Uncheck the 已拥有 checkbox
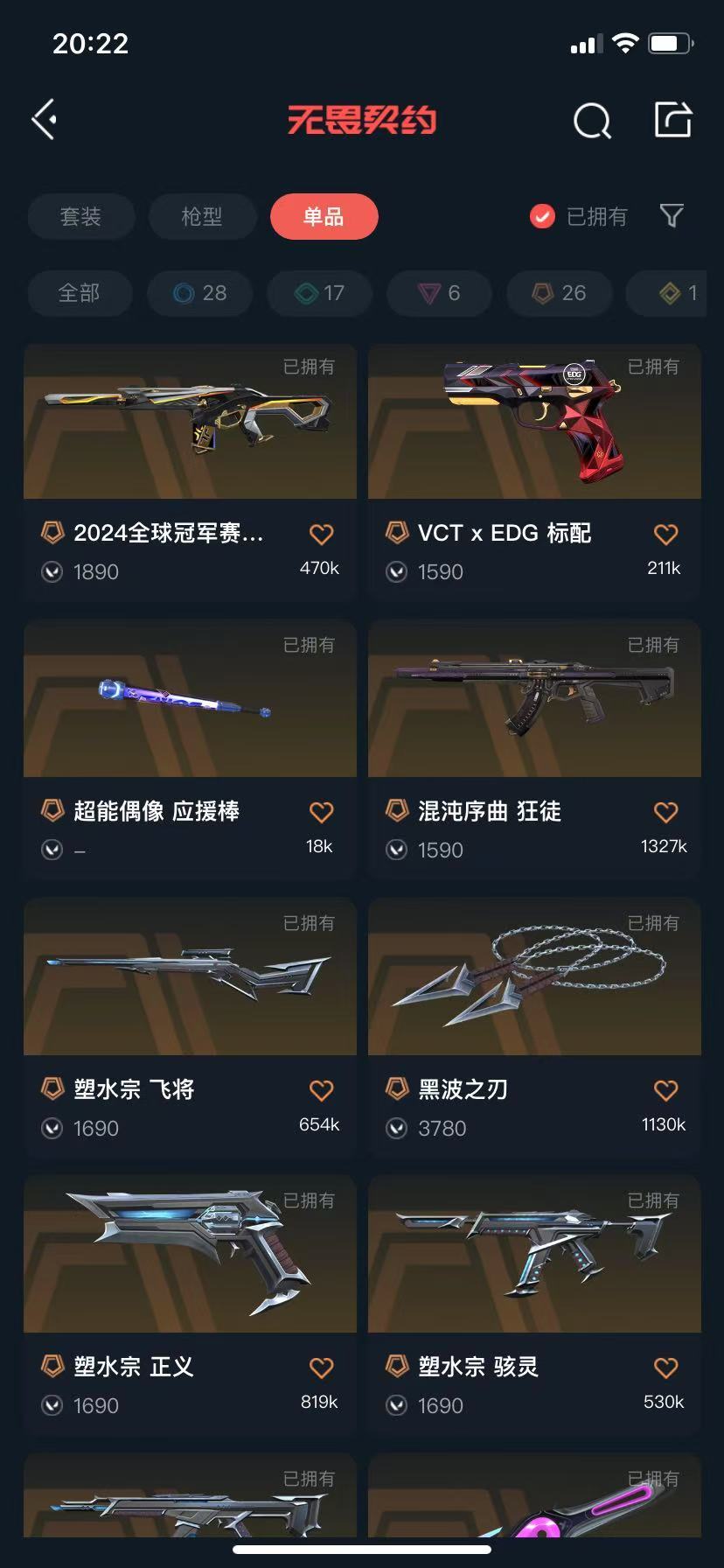724x1568 pixels. click(542, 216)
